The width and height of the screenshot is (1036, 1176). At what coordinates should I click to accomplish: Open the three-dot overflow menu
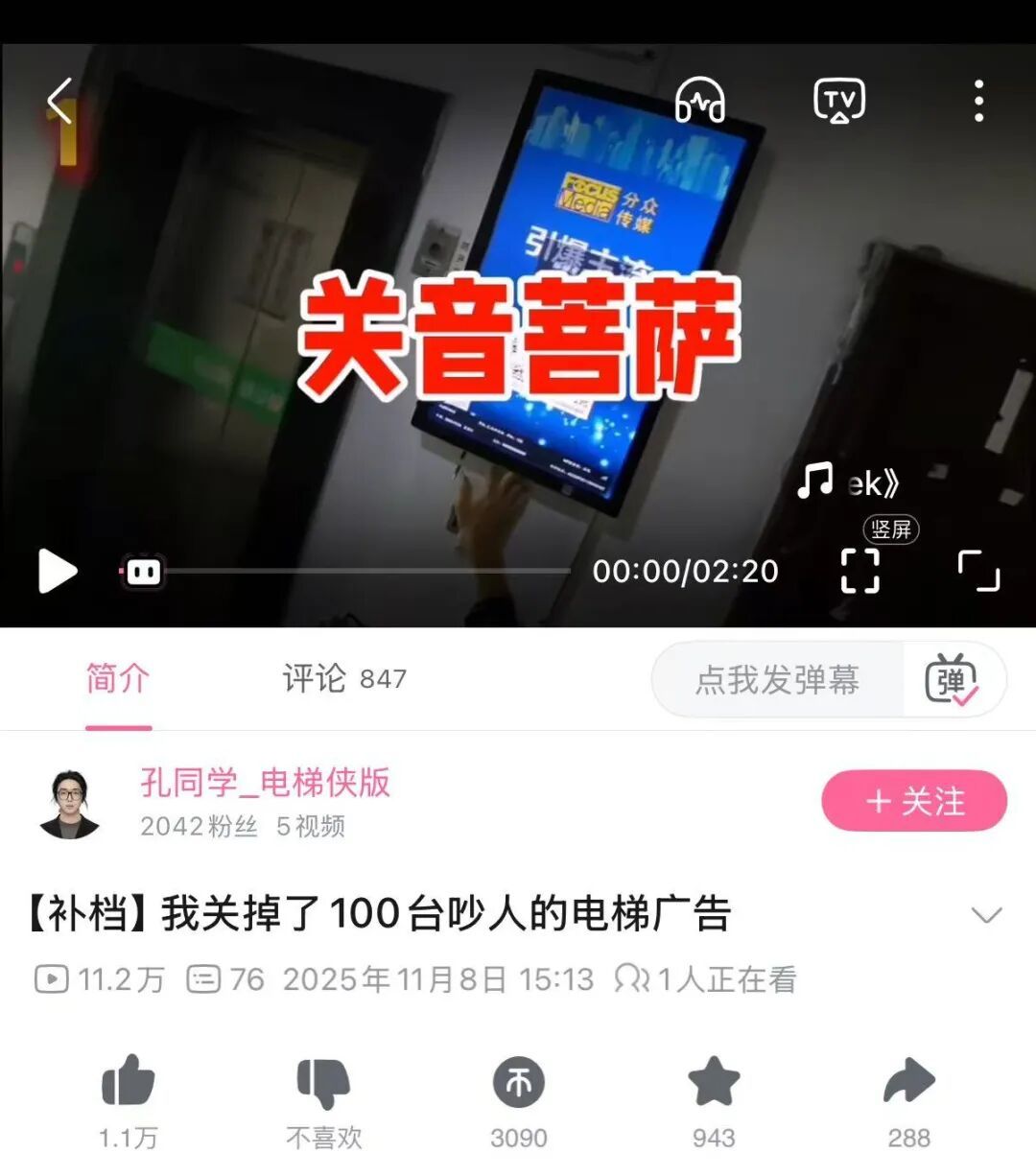(x=978, y=101)
